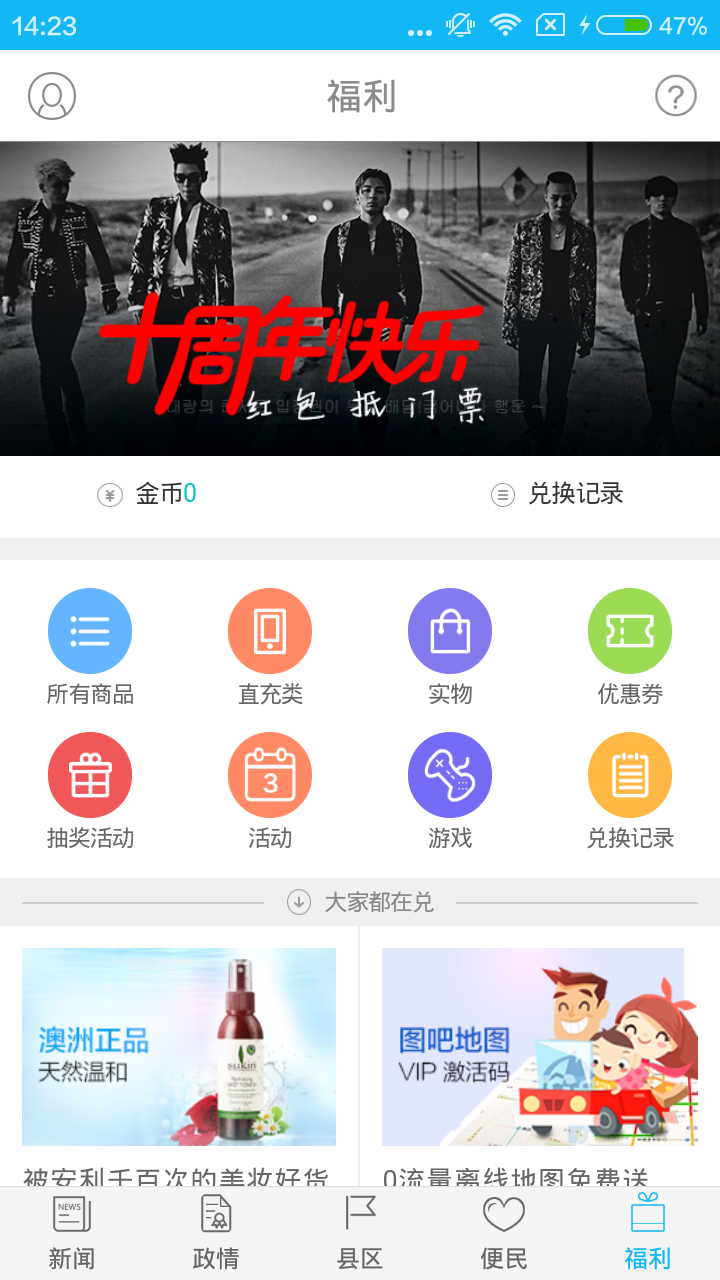This screenshot has height=1280, width=720.
Task: Open the user profile icon
Action: click(x=52, y=96)
